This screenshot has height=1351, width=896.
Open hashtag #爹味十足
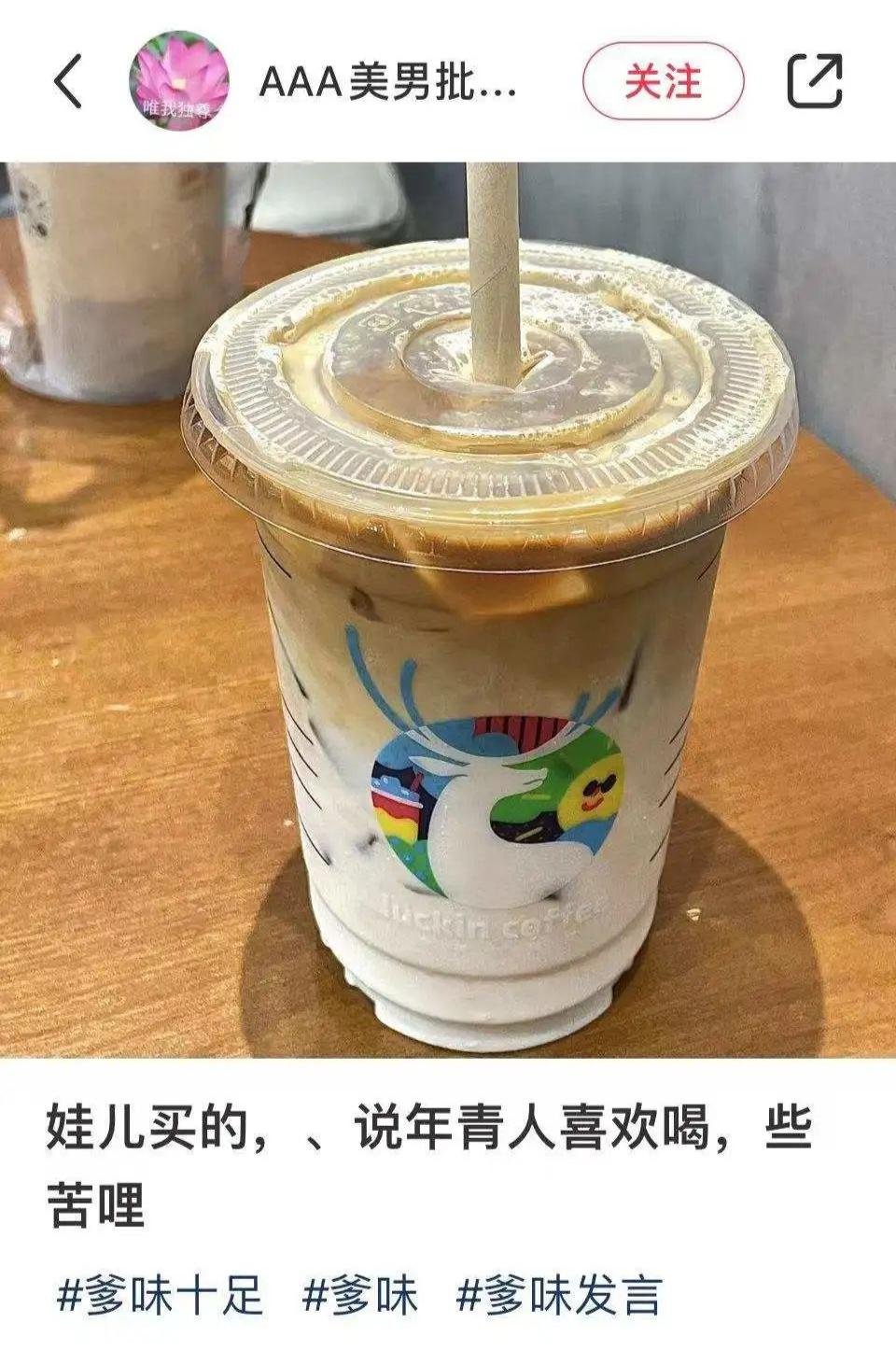[x=161, y=1295]
